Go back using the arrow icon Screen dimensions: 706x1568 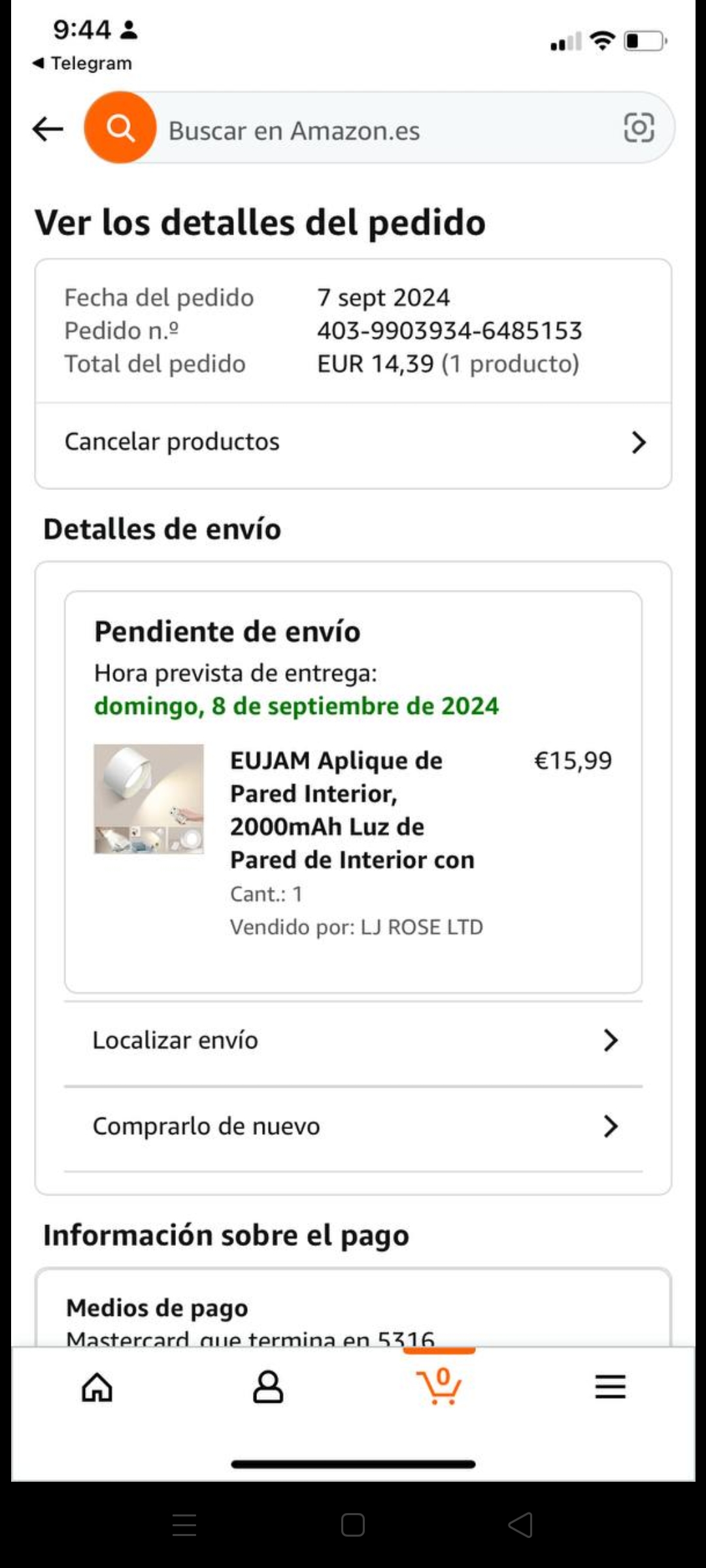tap(48, 129)
